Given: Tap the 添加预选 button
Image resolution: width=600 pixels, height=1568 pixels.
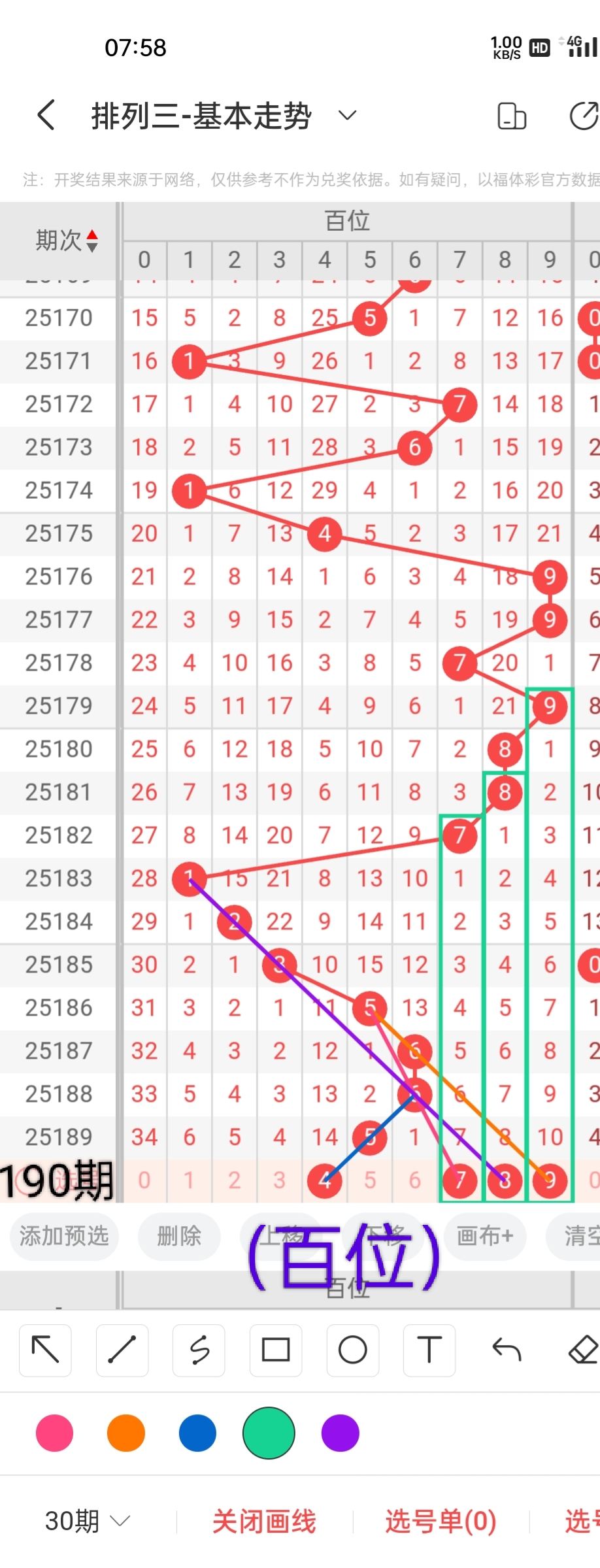Looking at the screenshot, I should 64,1235.
